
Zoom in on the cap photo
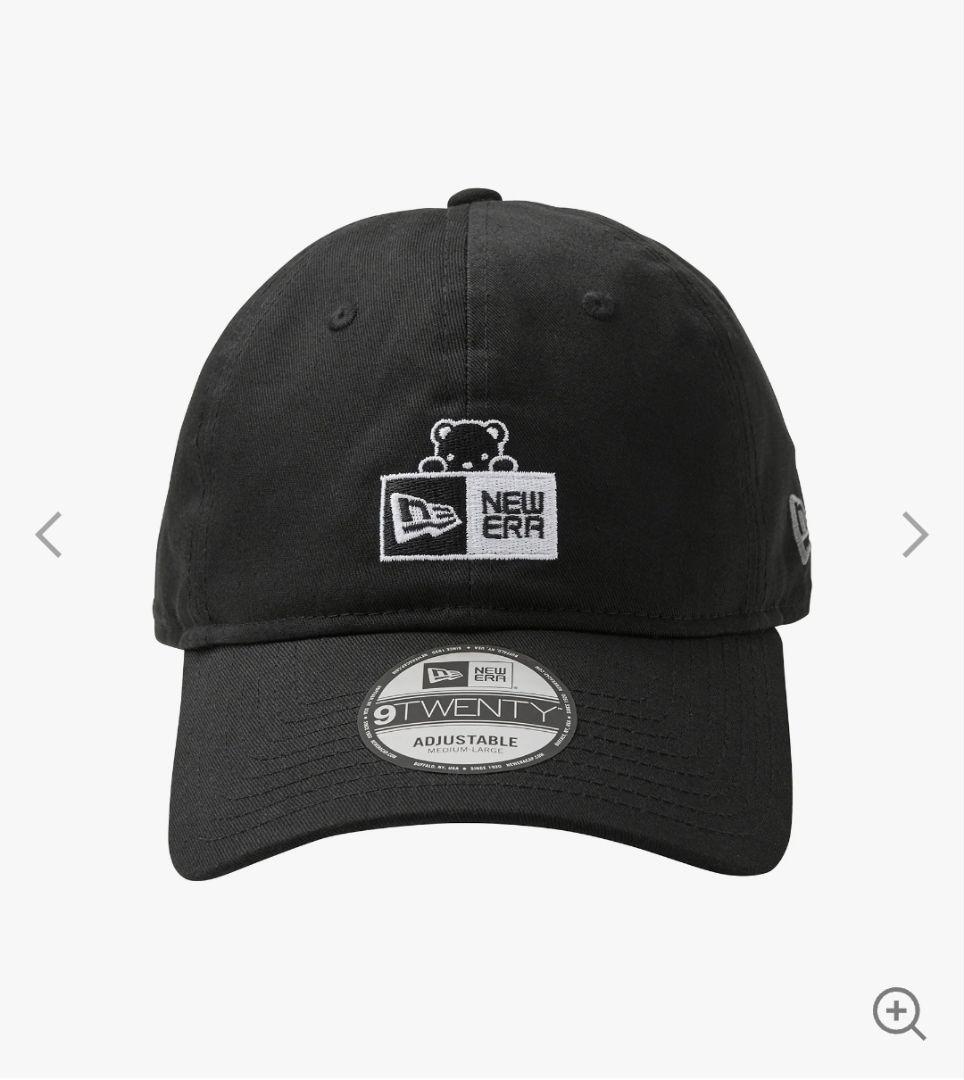[898, 1013]
